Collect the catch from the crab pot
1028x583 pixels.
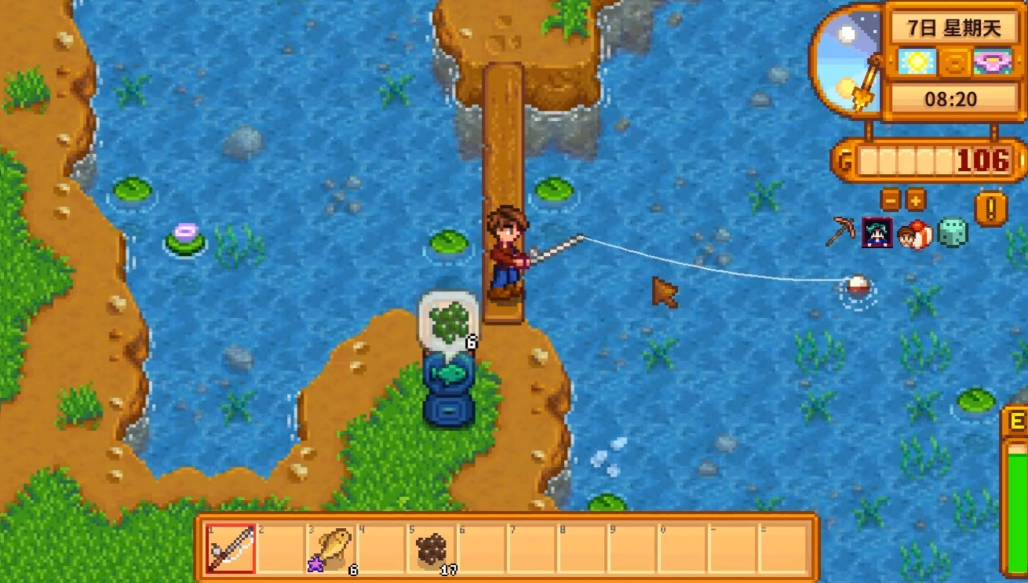pyautogui.click(x=448, y=383)
